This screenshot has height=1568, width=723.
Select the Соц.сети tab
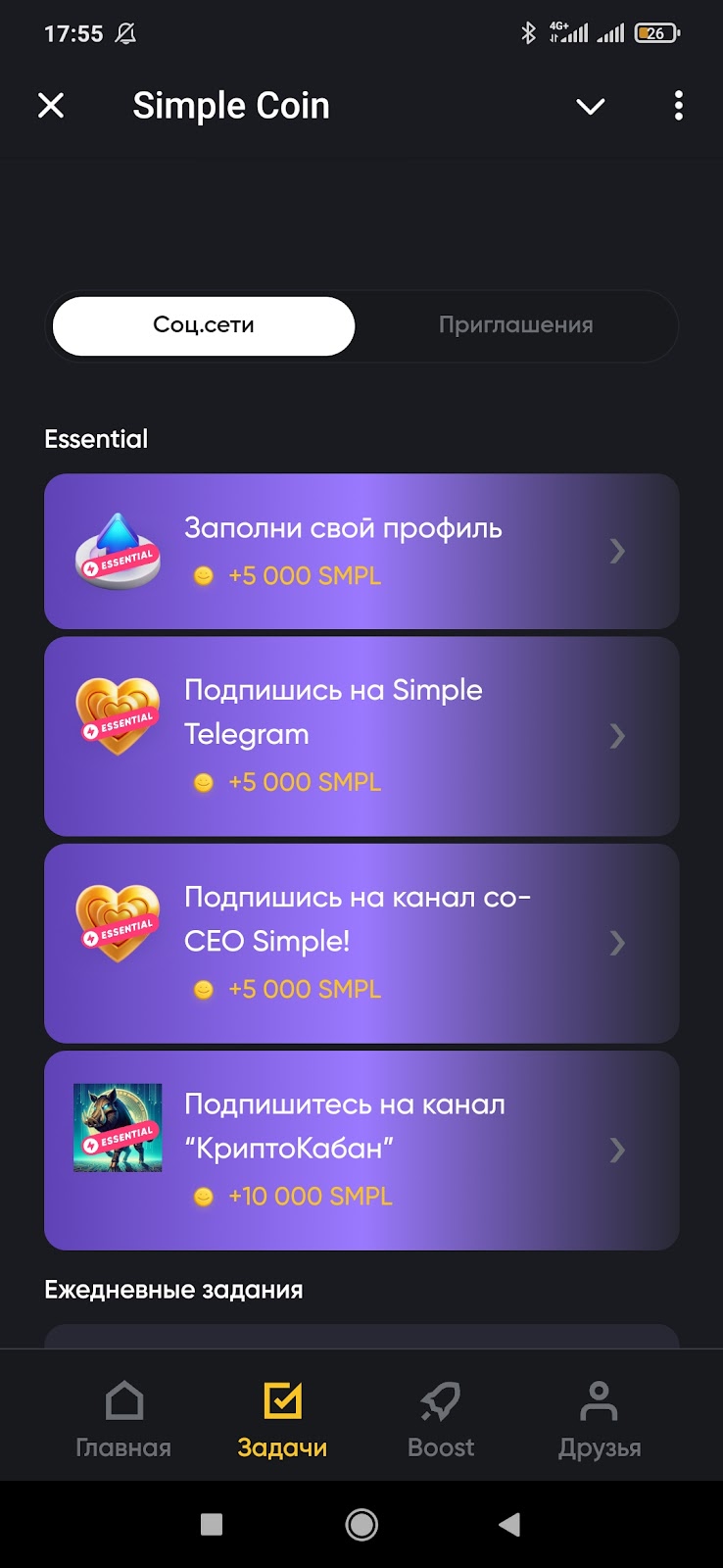pyautogui.click(x=204, y=325)
